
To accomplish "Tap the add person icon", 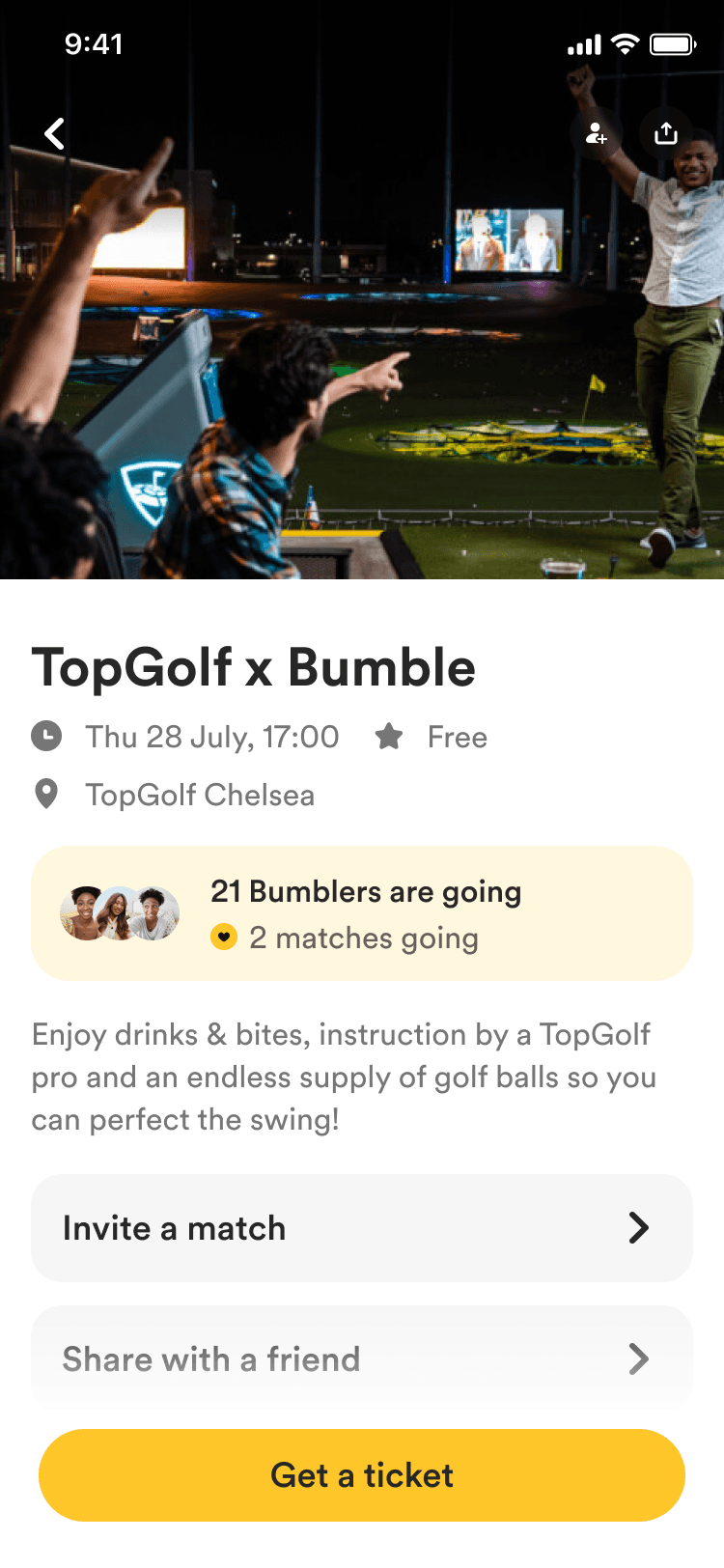I will point(597,133).
